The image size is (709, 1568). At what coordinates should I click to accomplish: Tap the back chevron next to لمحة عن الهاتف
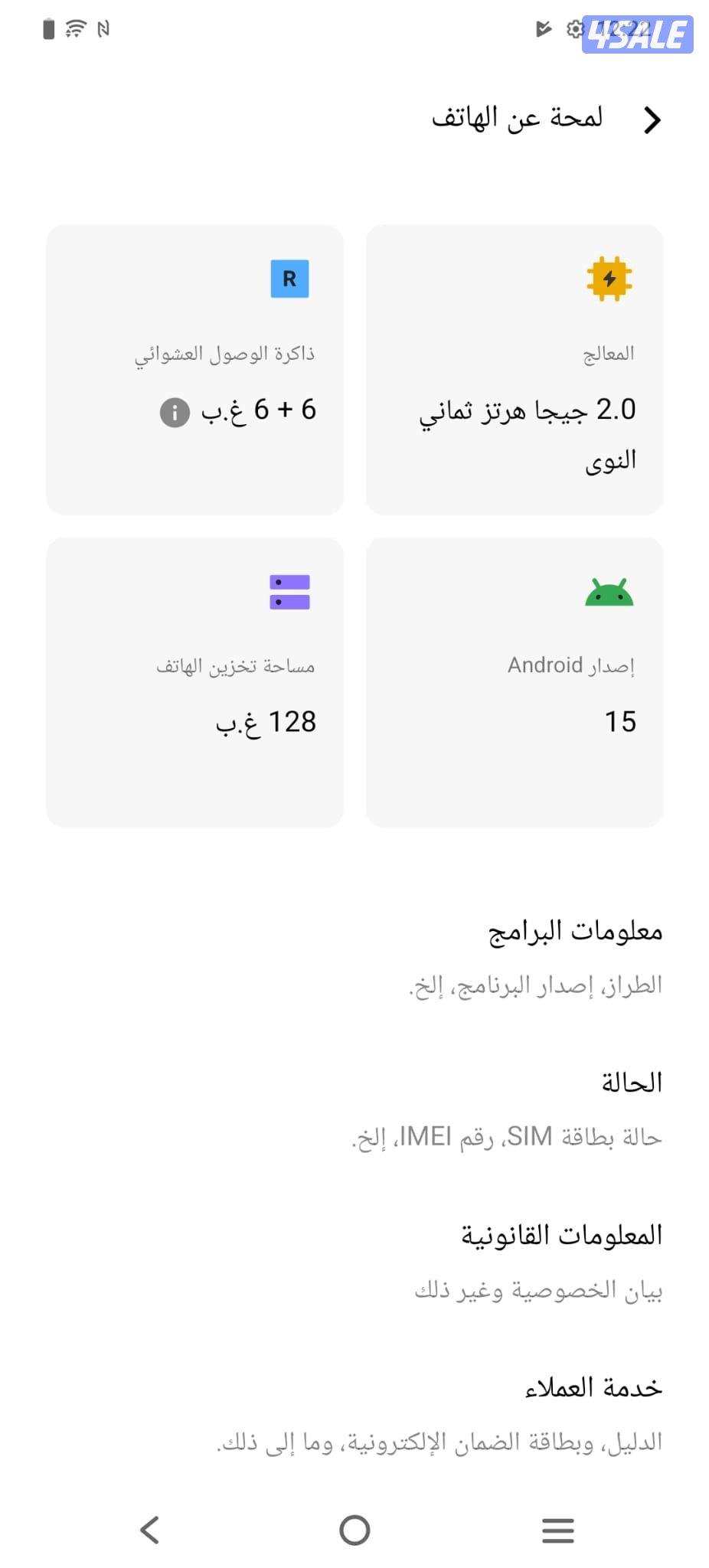652,119
